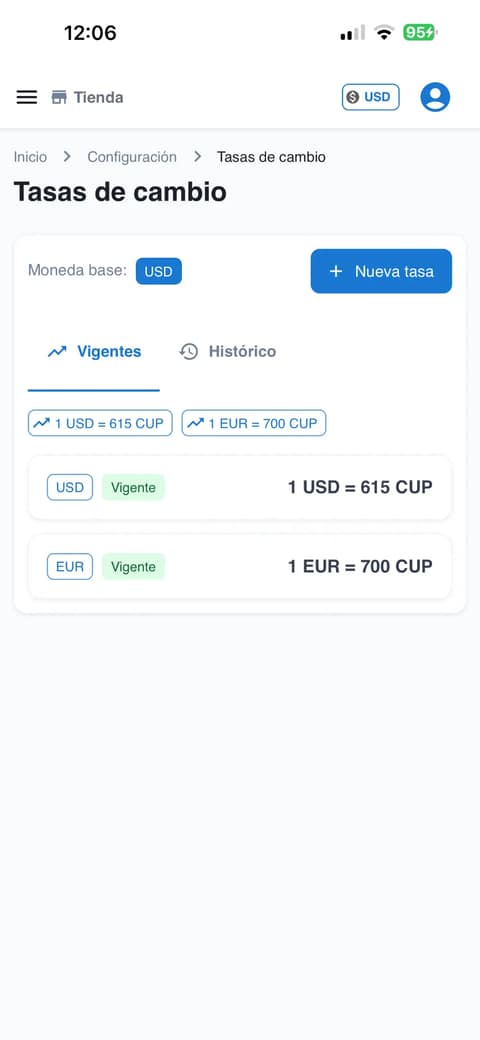Viewport: 480px width, 1040px height.
Task: Open the hamburger drawer menu
Action: pyautogui.click(x=27, y=98)
